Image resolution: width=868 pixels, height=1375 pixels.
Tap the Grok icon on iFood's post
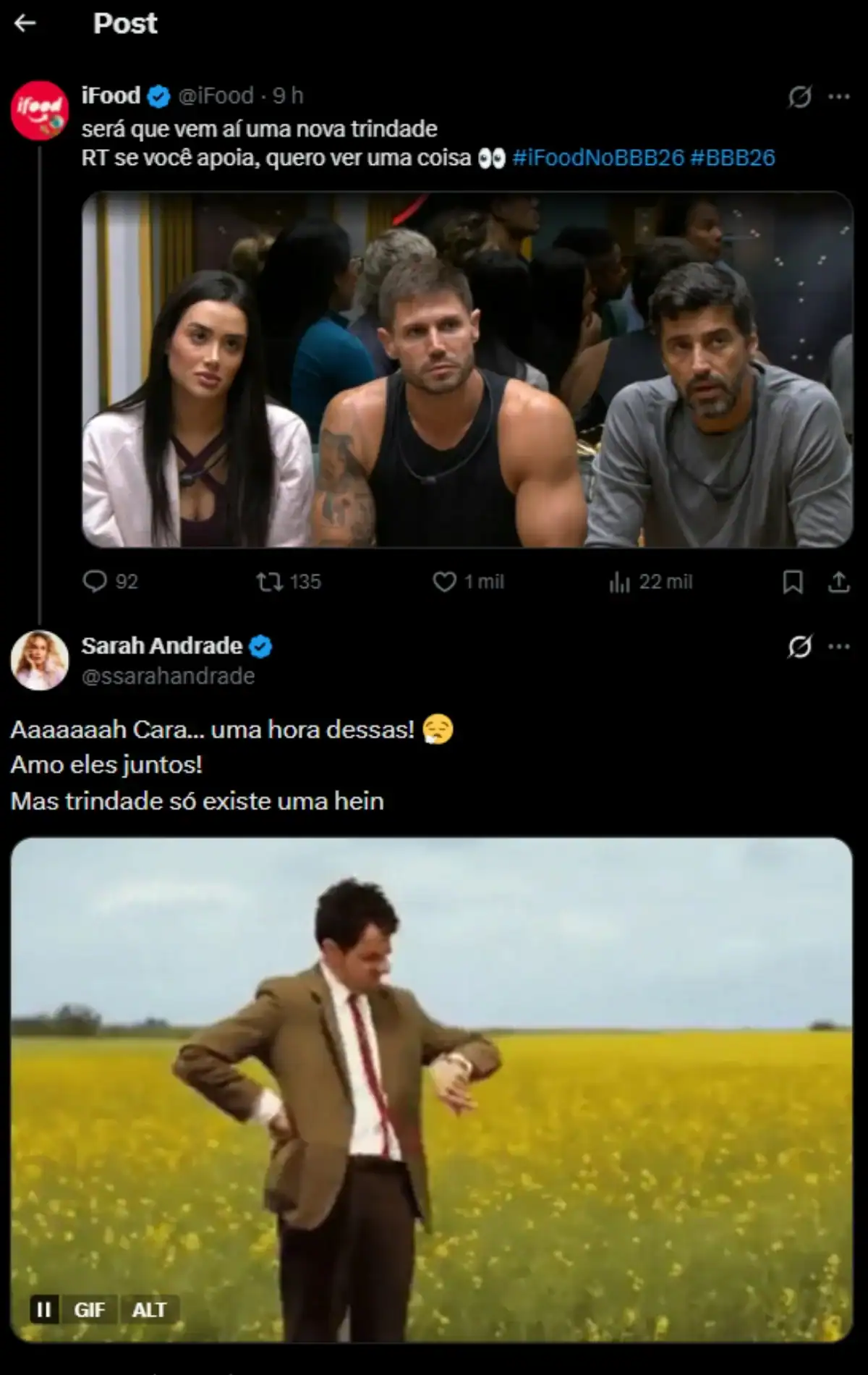[799, 96]
